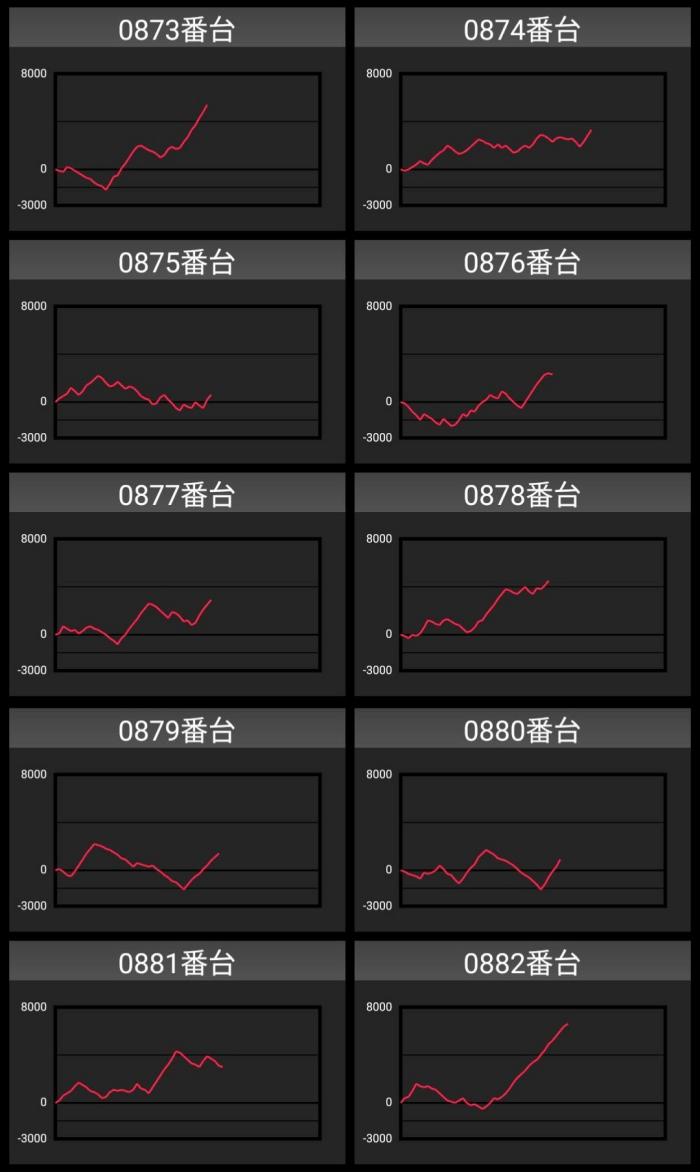The width and height of the screenshot is (700, 1172).
Task: Select machine 0881番台 card
Action: point(177,1053)
